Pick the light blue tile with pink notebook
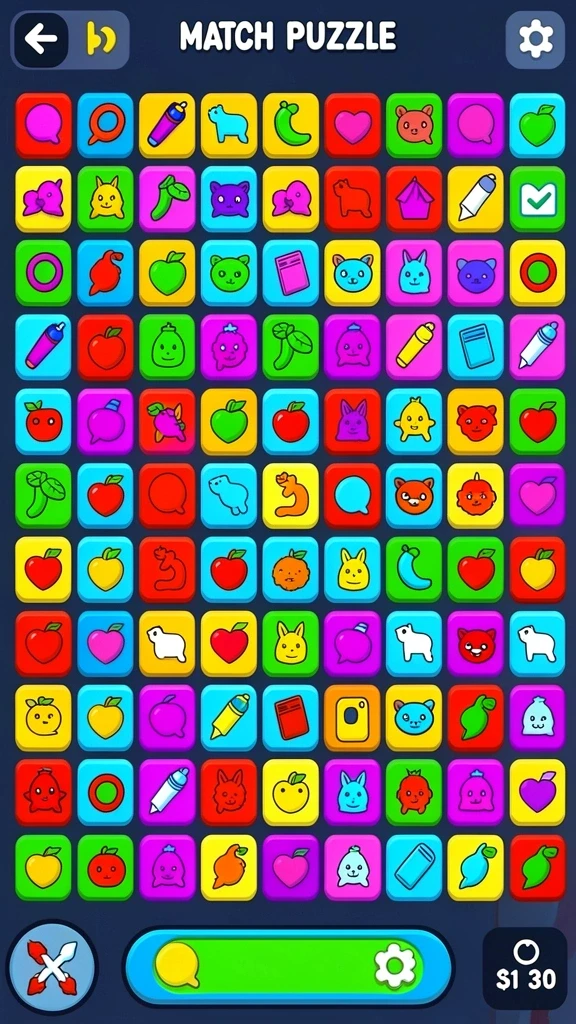 291,272
